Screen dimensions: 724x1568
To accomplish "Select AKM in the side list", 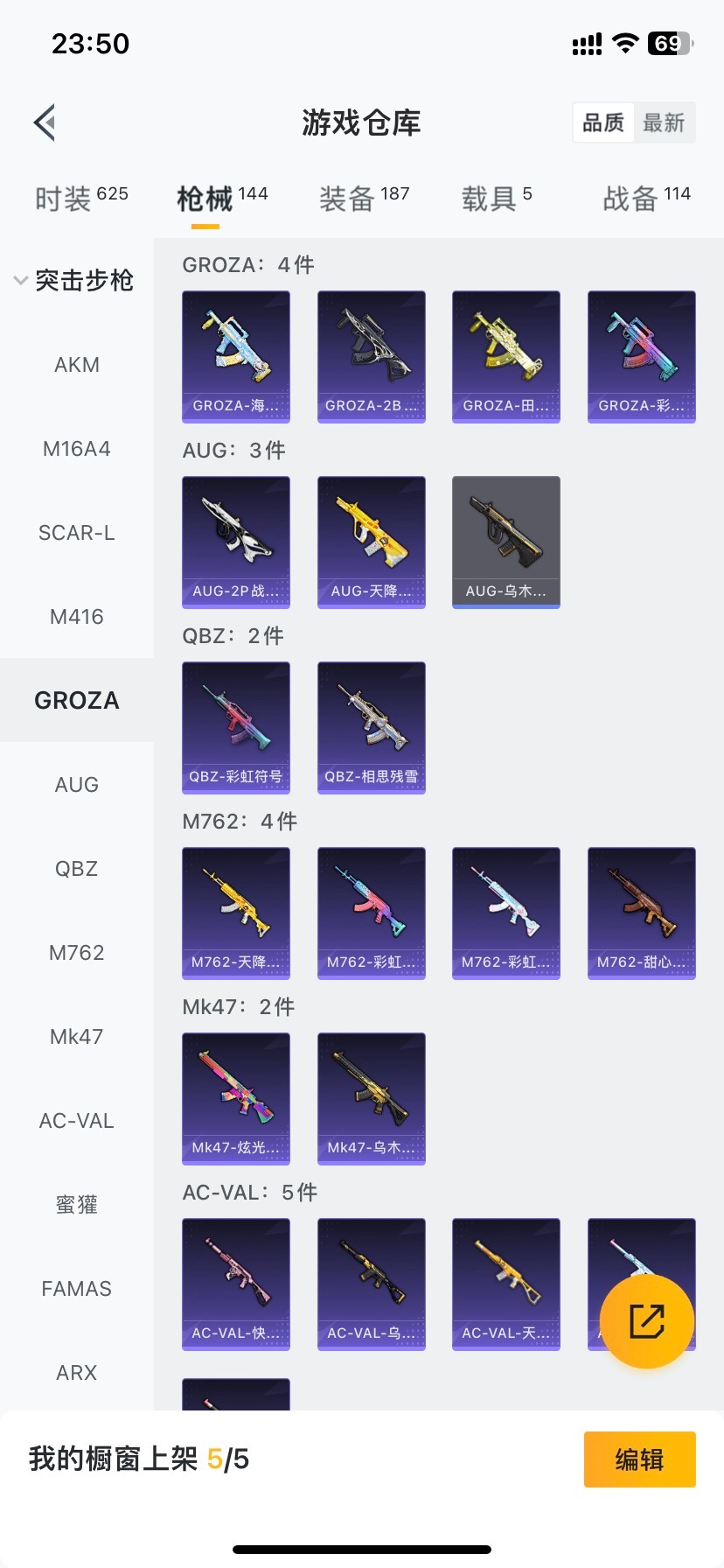I will (x=77, y=365).
